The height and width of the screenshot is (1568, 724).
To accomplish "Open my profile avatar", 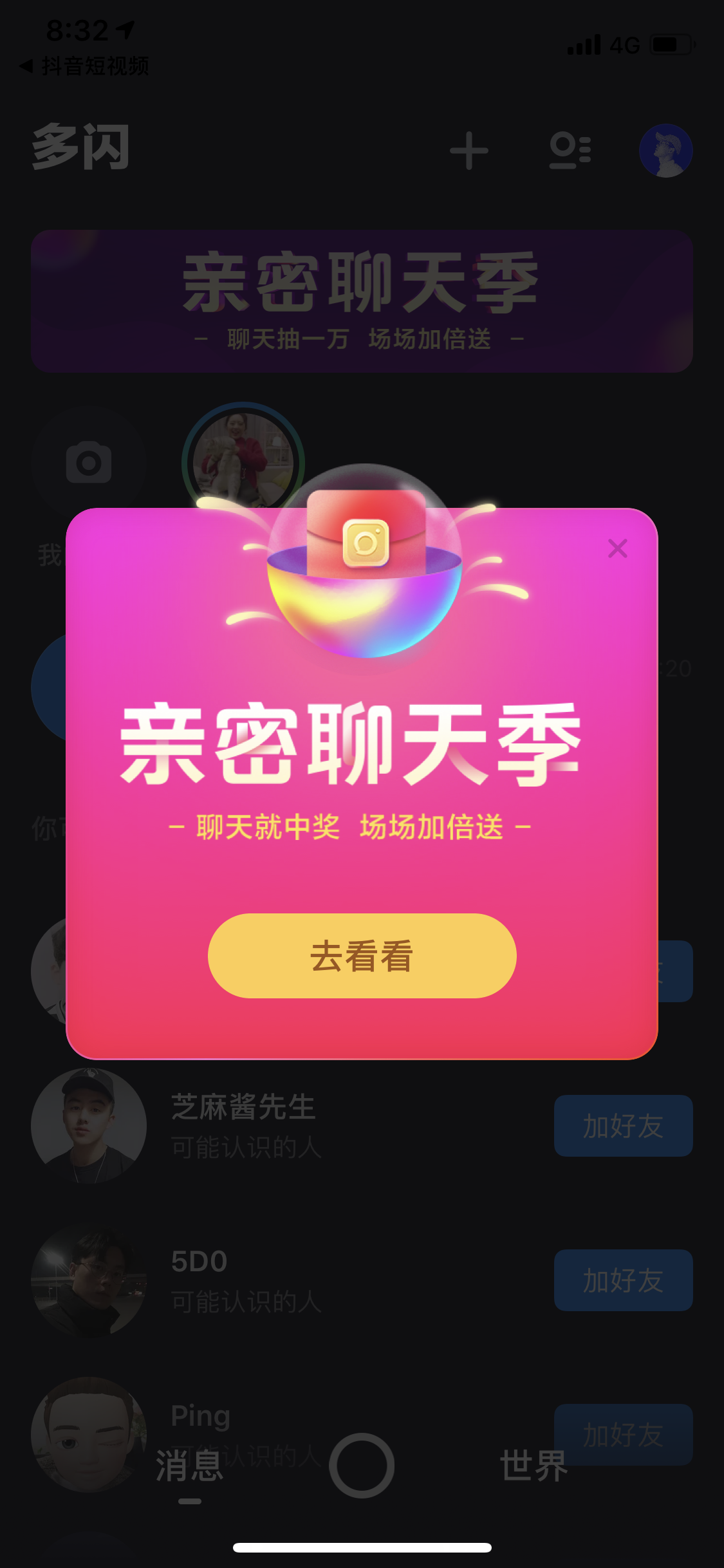I will click(x=665, y=151).
